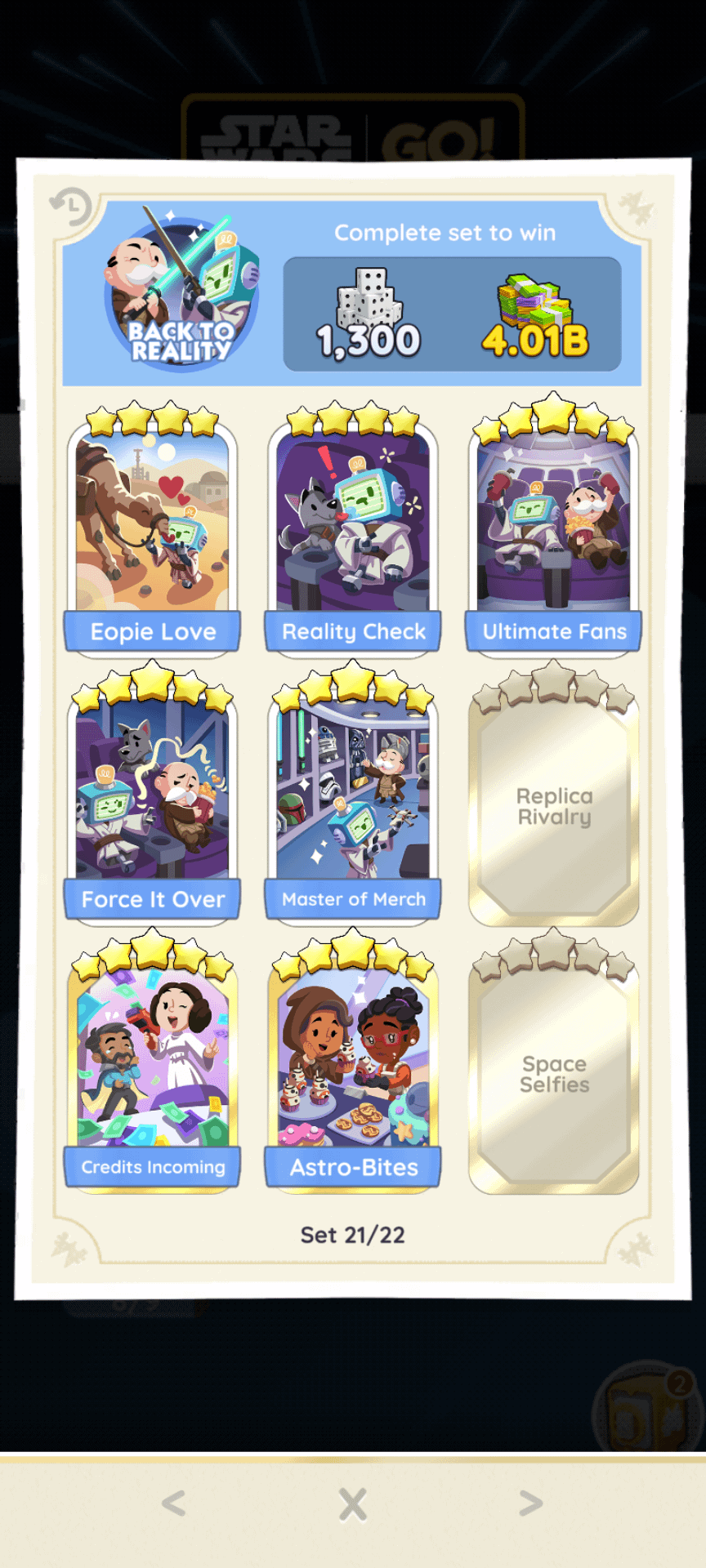
Task: Go to the next sticker set
Action: coord(531,1503)
